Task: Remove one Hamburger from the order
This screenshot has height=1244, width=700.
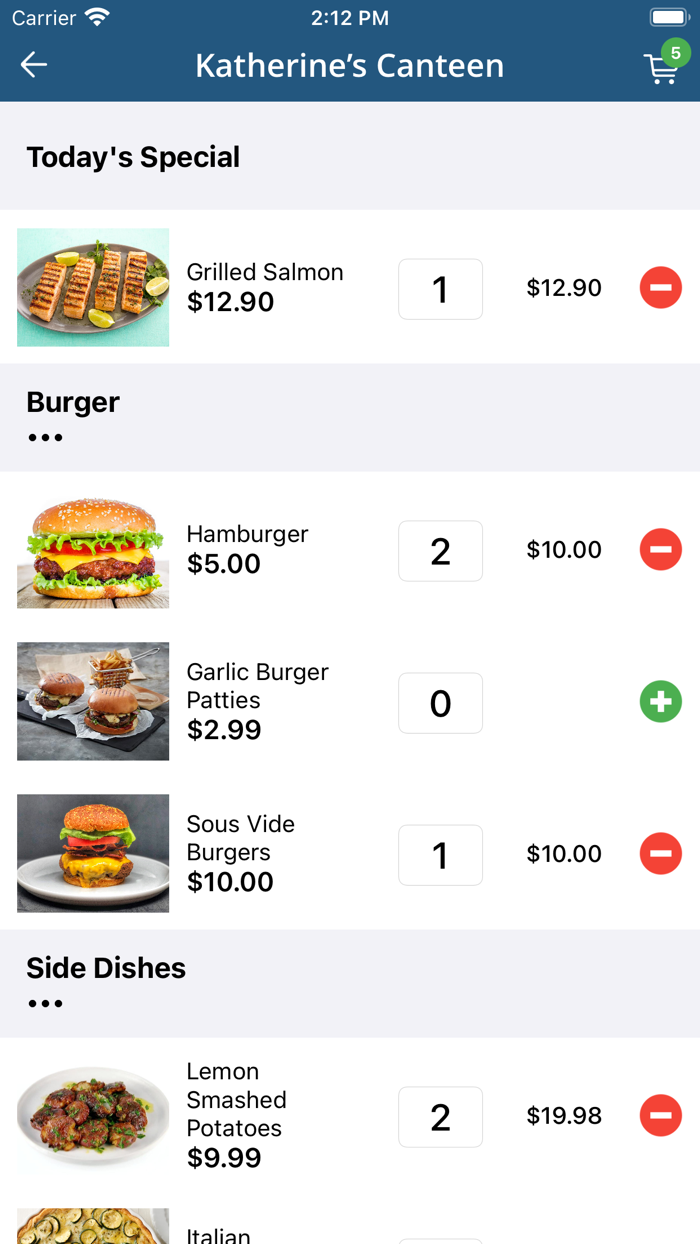Action: coord(660,550)
